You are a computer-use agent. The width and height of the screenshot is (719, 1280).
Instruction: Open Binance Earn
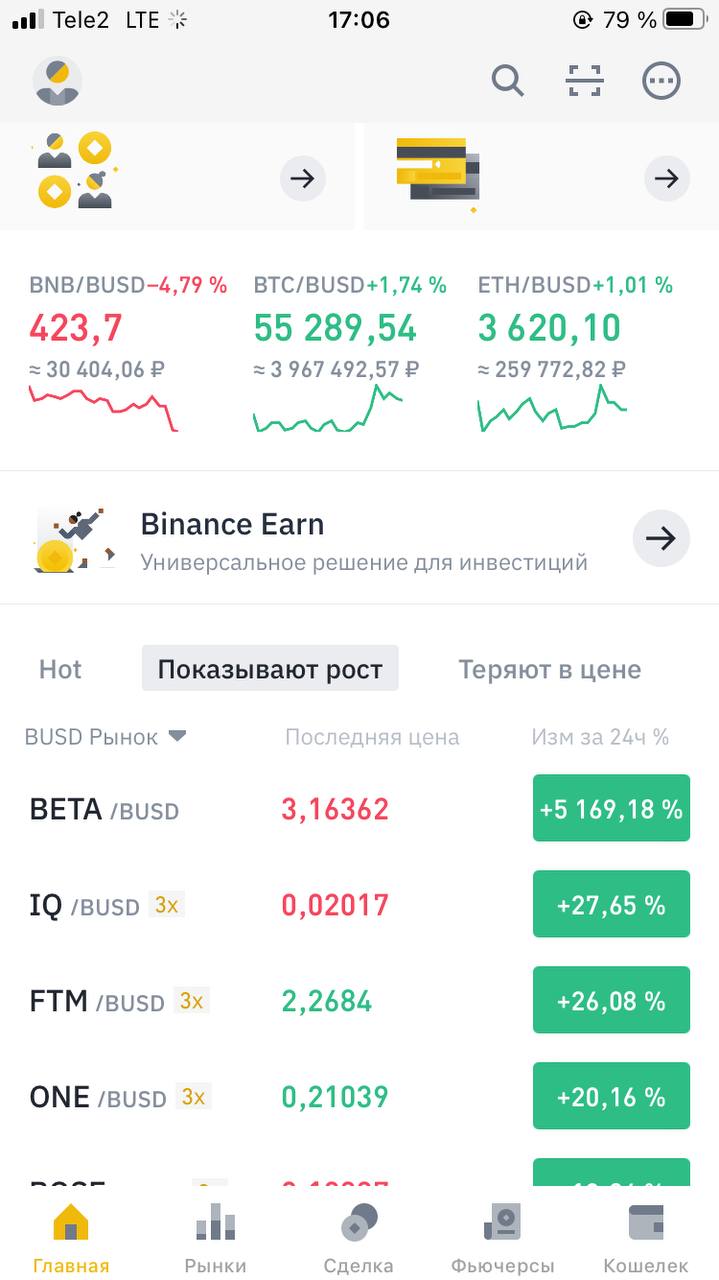coord(359,539)
